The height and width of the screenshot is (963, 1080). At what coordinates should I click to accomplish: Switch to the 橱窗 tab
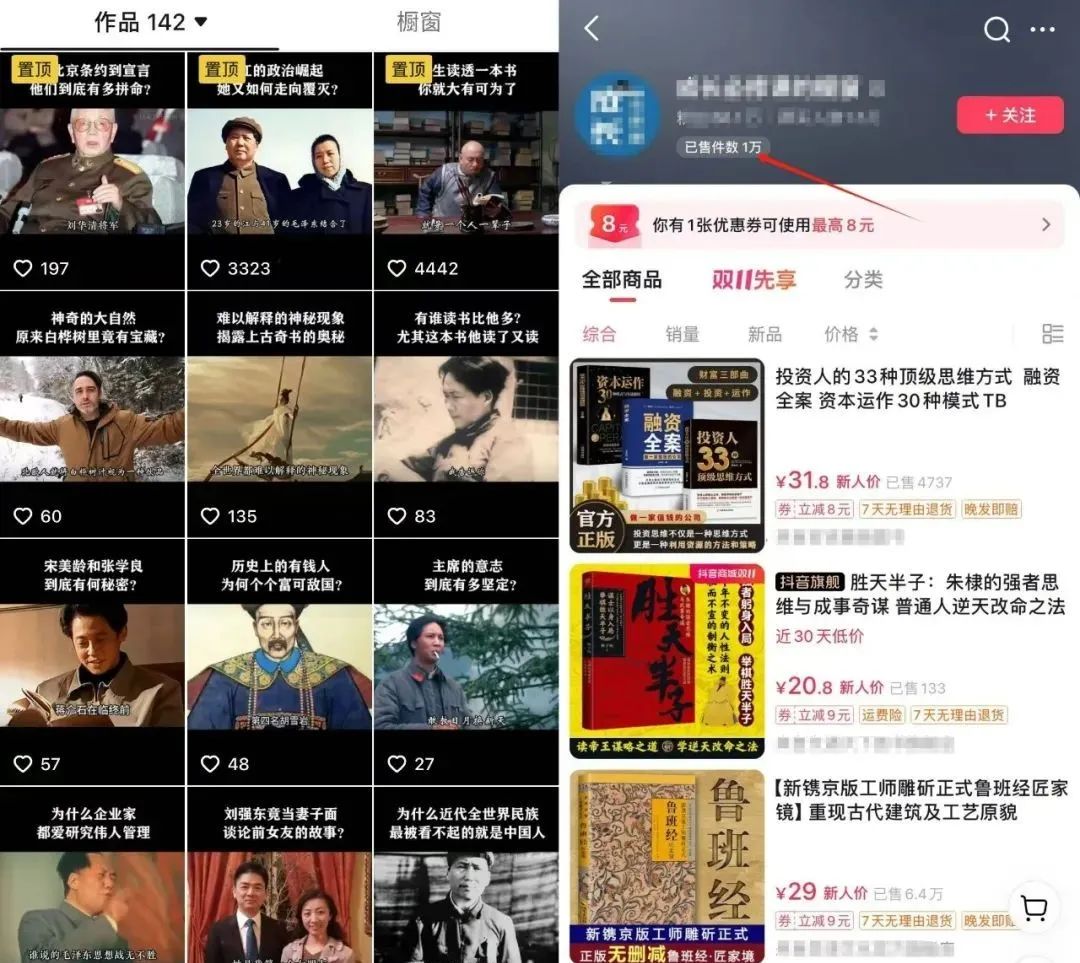[418, 22]
